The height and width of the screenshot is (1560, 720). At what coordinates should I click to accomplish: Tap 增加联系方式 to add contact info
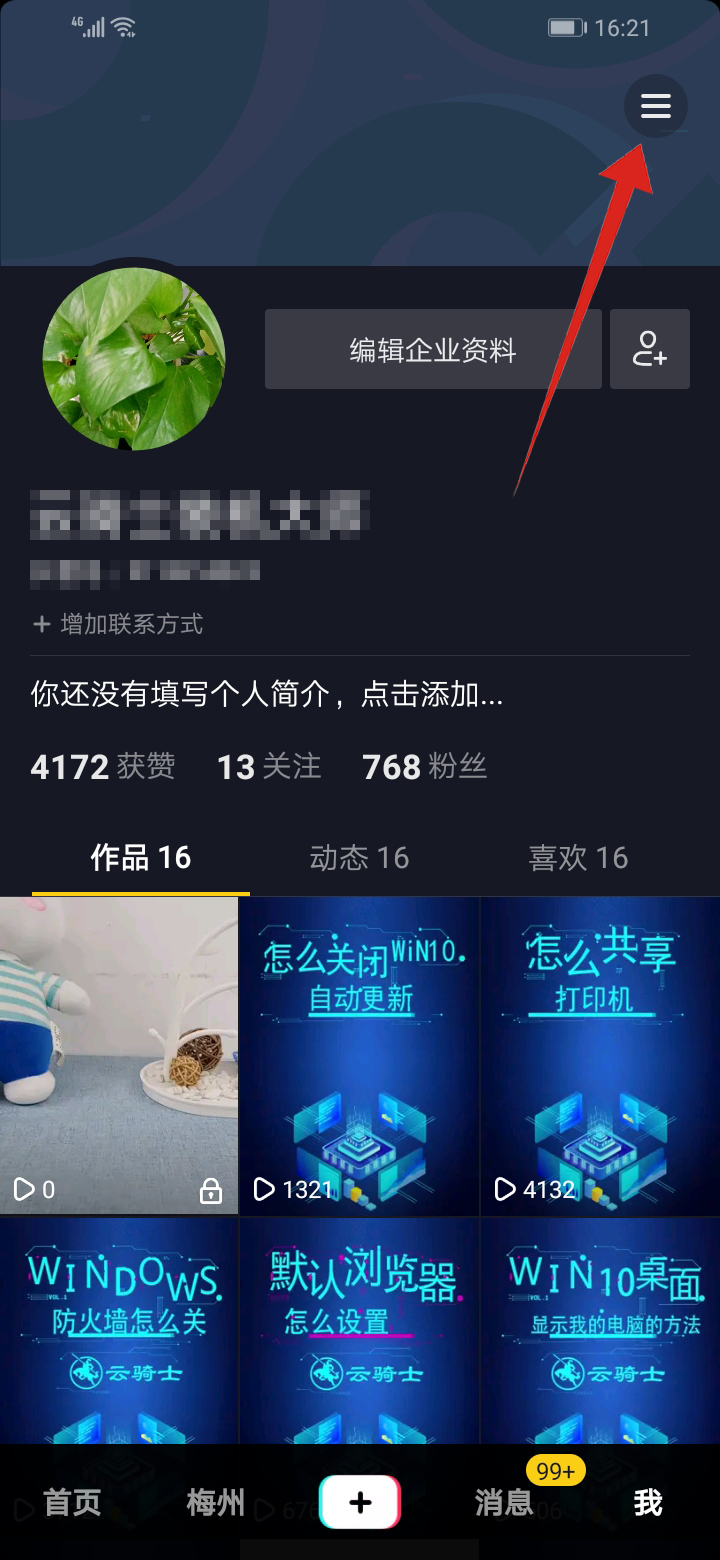coord(117,624)
